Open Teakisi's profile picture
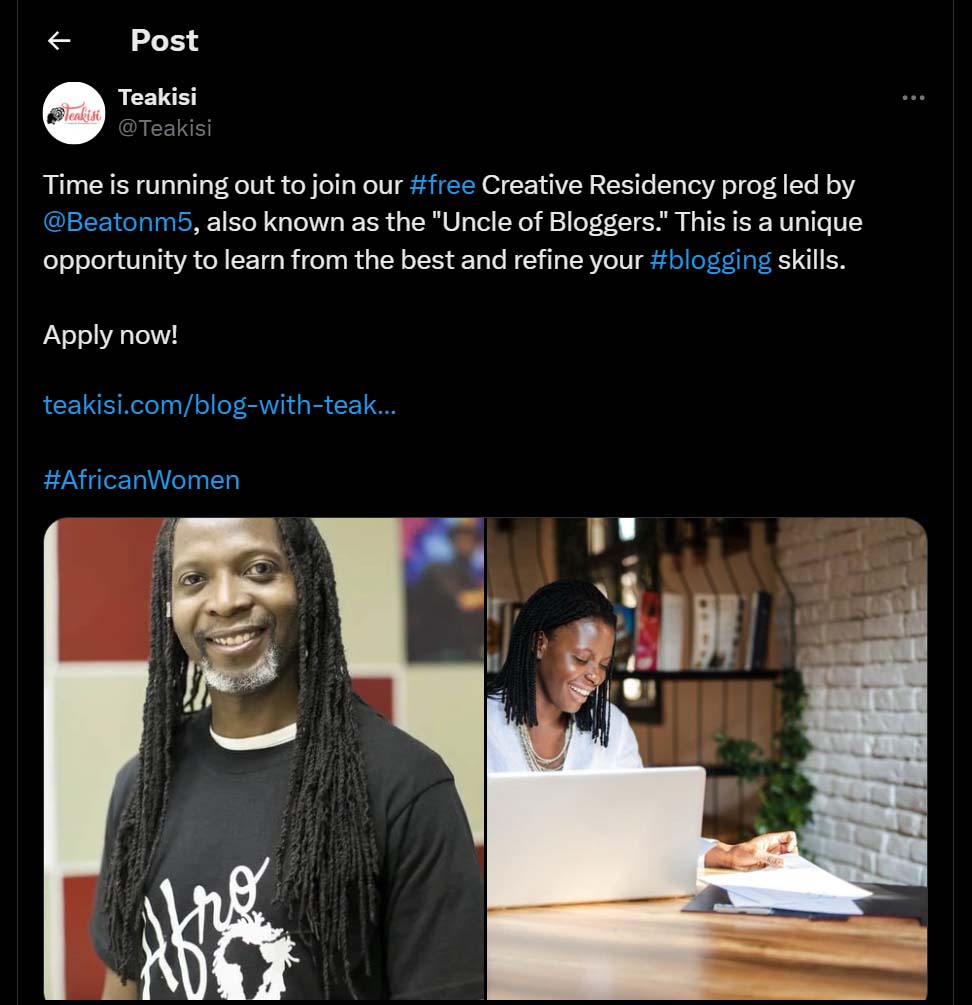The width and height of the screenshot is (972, 1005). pos(74,113)
